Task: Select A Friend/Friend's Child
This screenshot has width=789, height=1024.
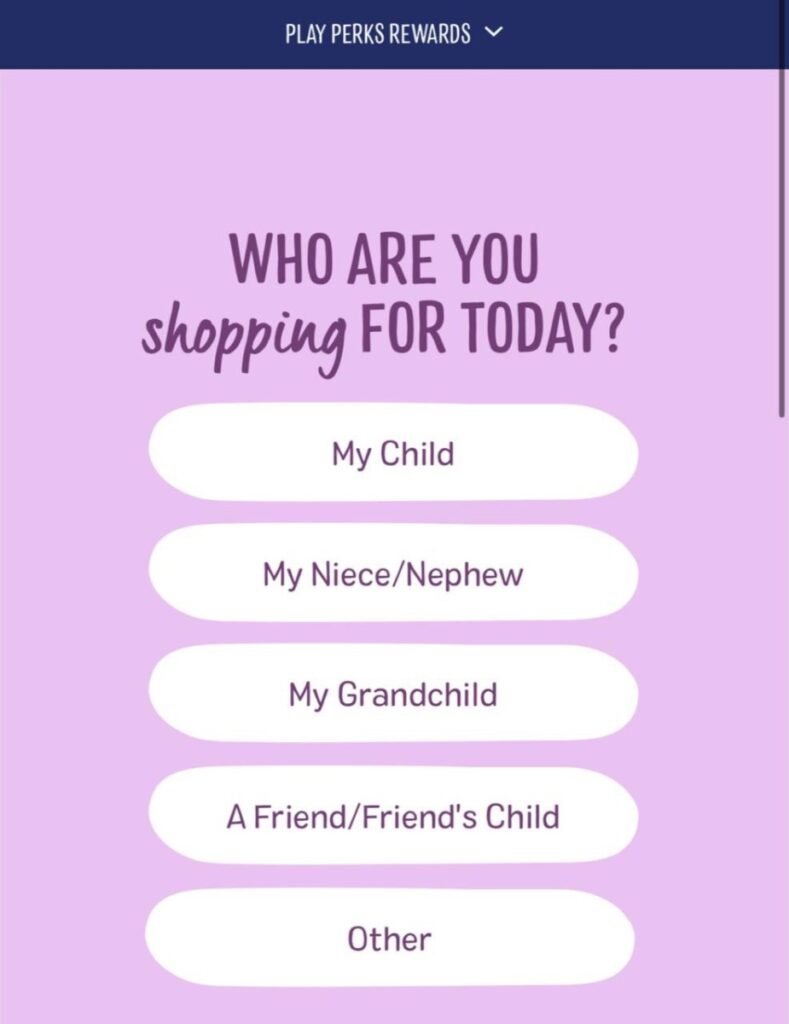Action: pyautogui.click(x=393, y=816)
